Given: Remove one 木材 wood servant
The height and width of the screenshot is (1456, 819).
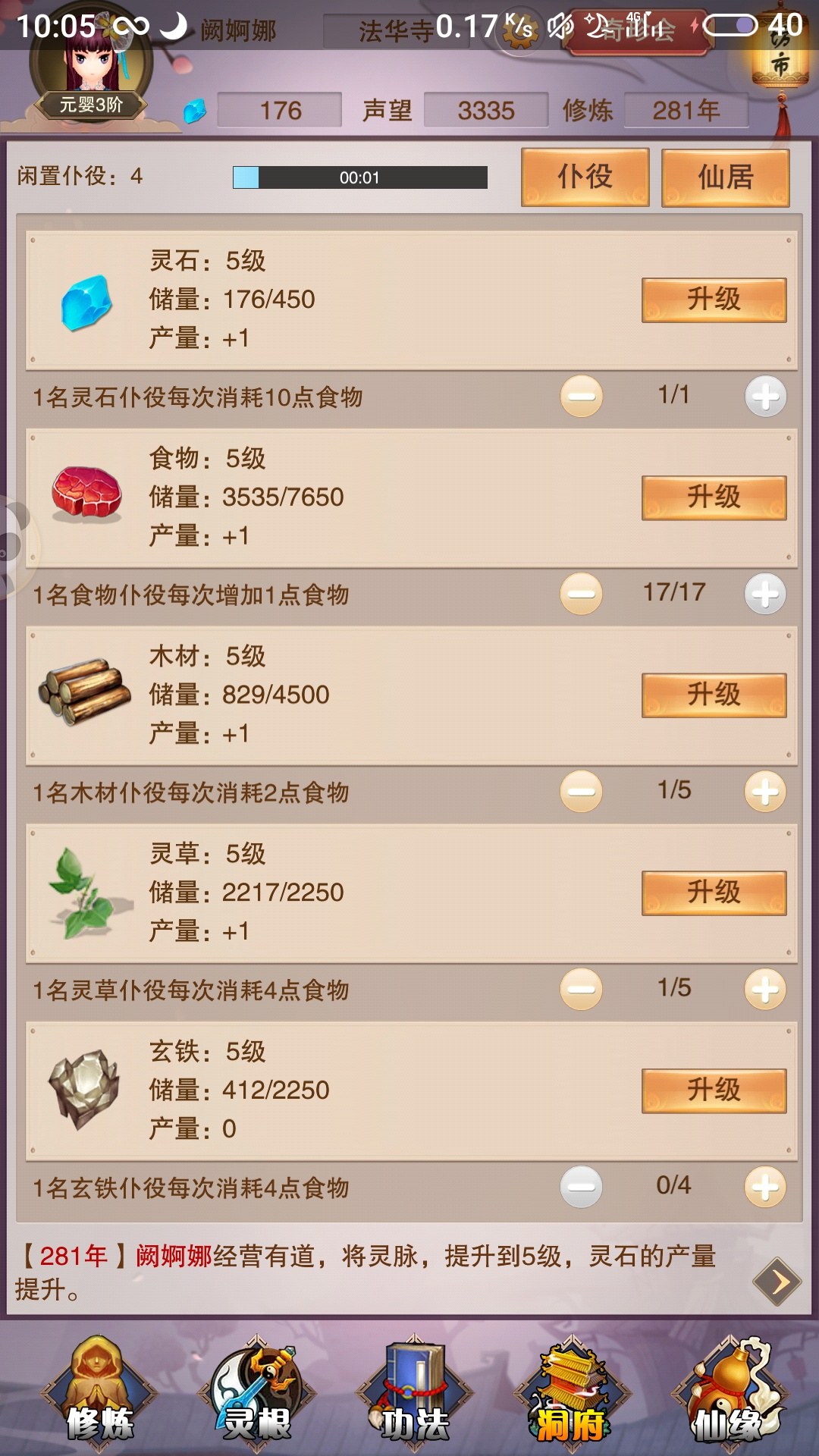Looking at the screenshot, I should [x=582, y=792].
